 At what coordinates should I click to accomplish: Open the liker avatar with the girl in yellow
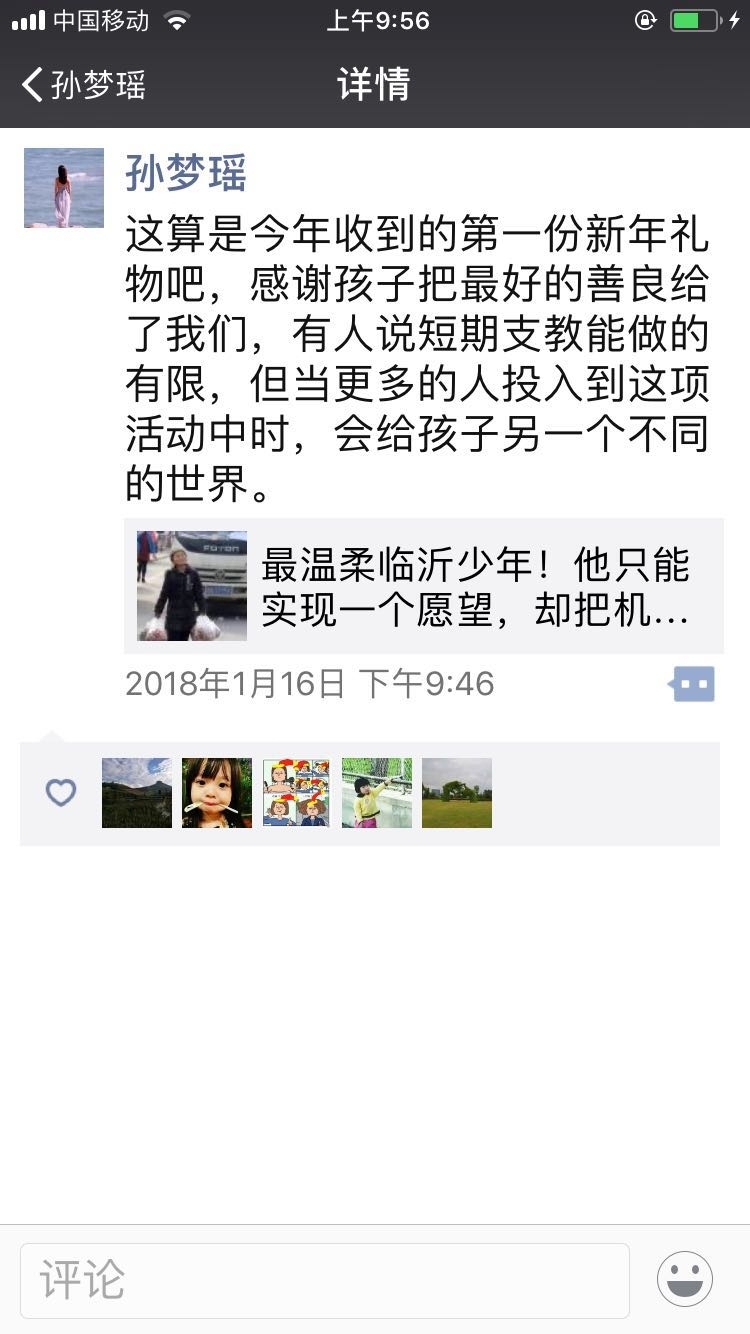(x=377, y=793)
